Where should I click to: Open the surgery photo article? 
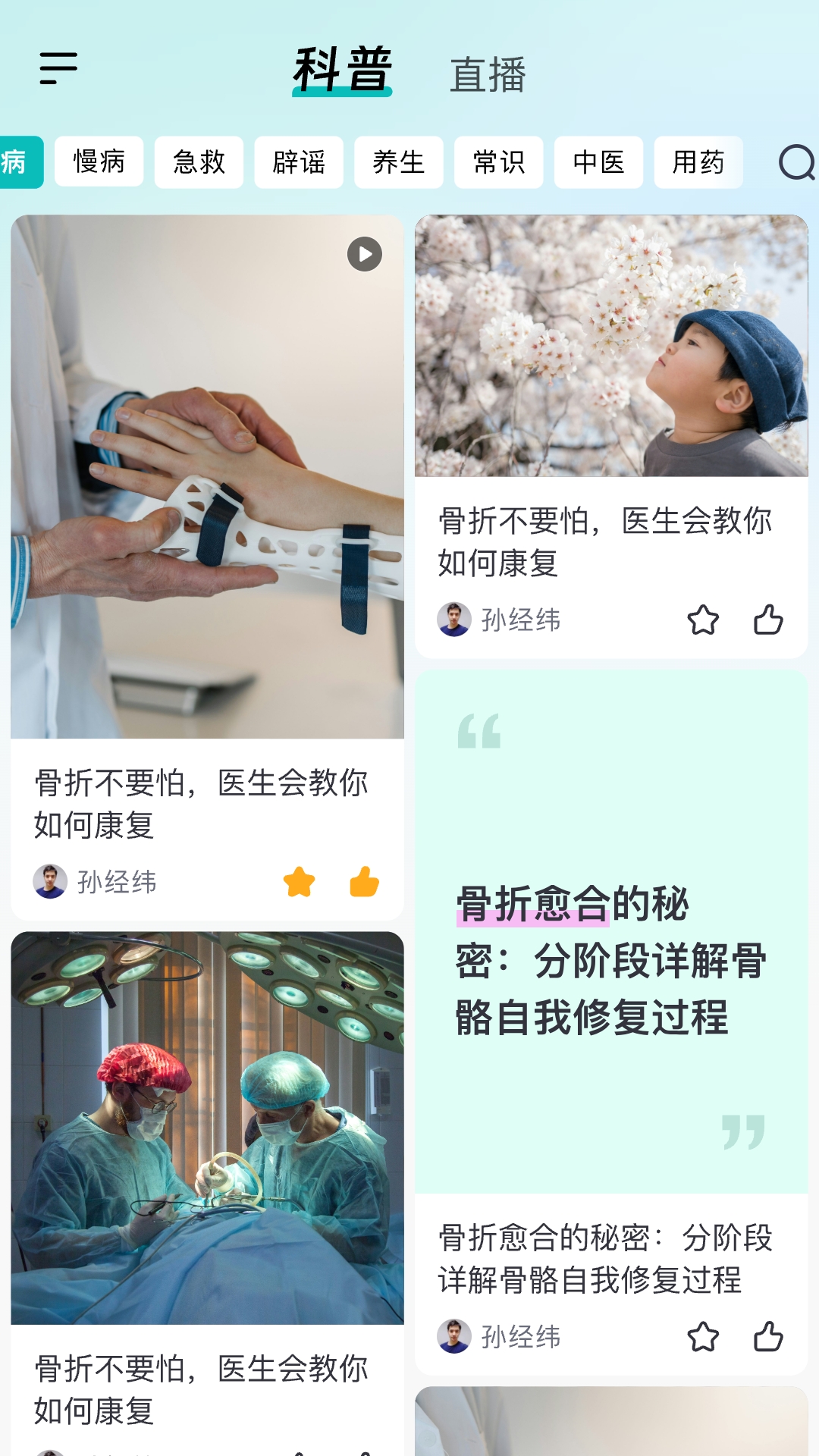207,1128
